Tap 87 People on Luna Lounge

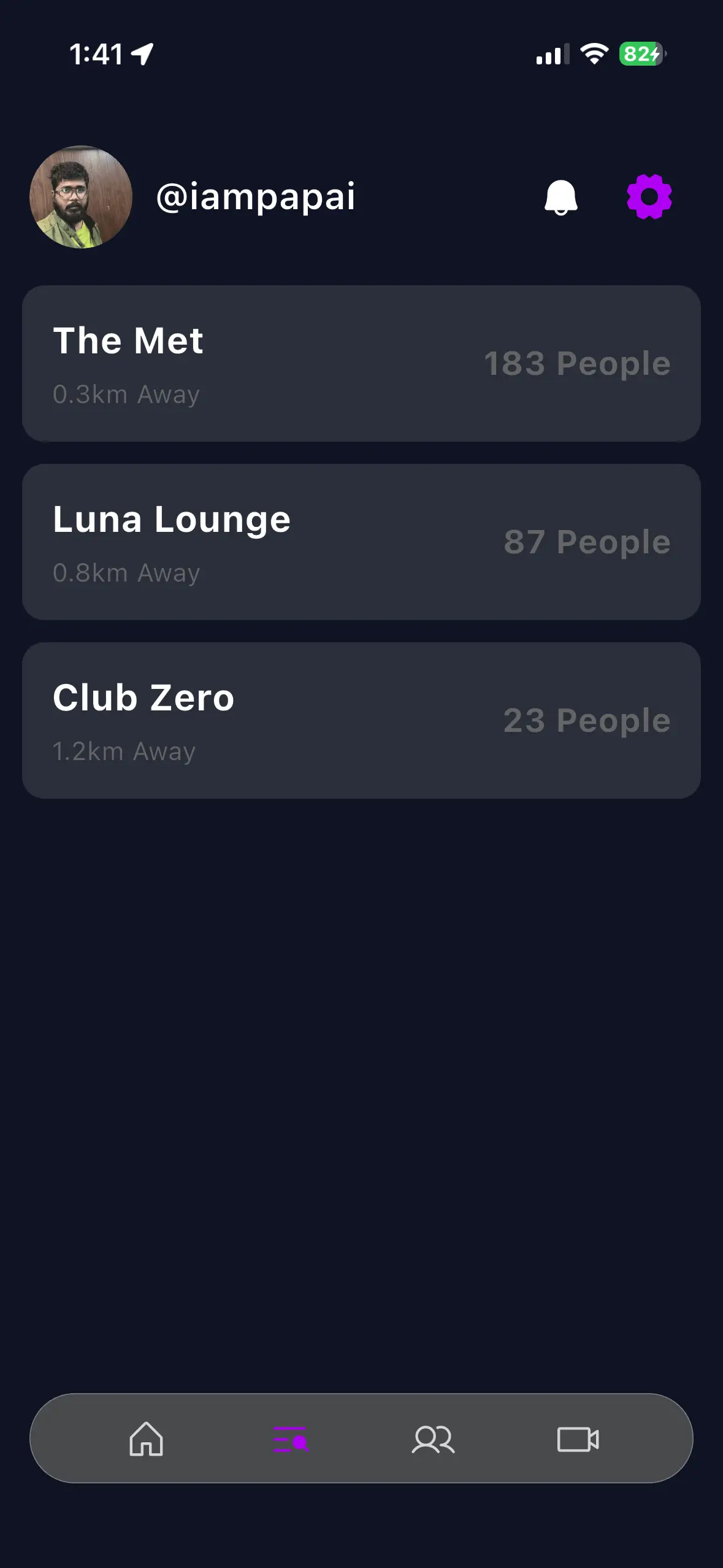click(586, 541)
